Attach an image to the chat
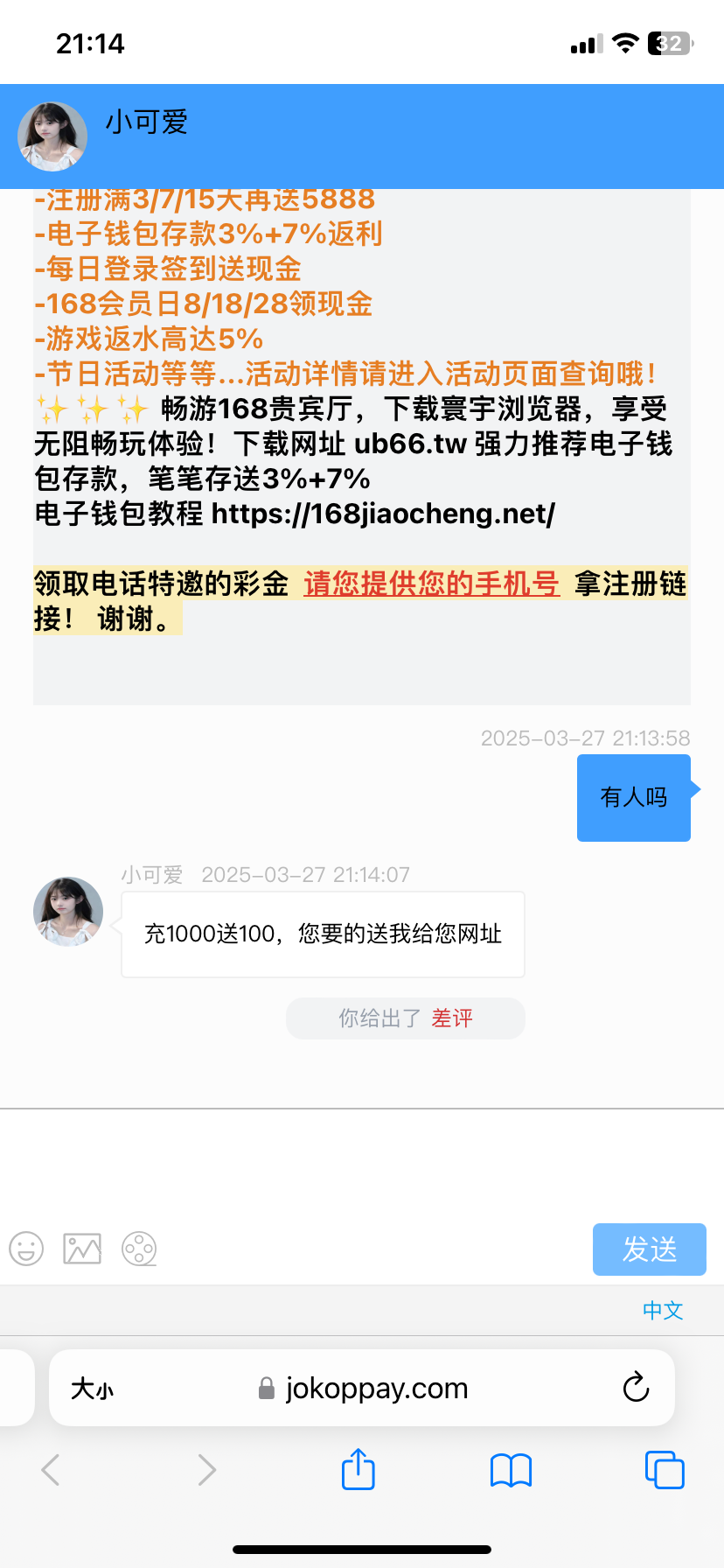The height and width of the screenshot is (1568, 724). (x=82, y=1249)
